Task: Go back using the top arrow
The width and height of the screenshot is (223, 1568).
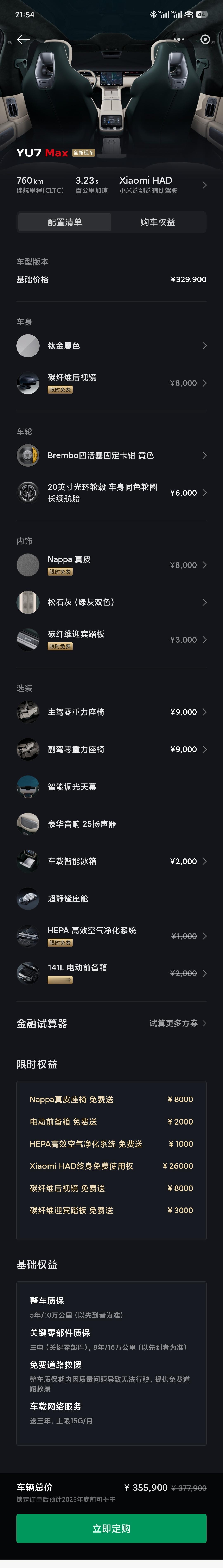Action: pos(23,40)
